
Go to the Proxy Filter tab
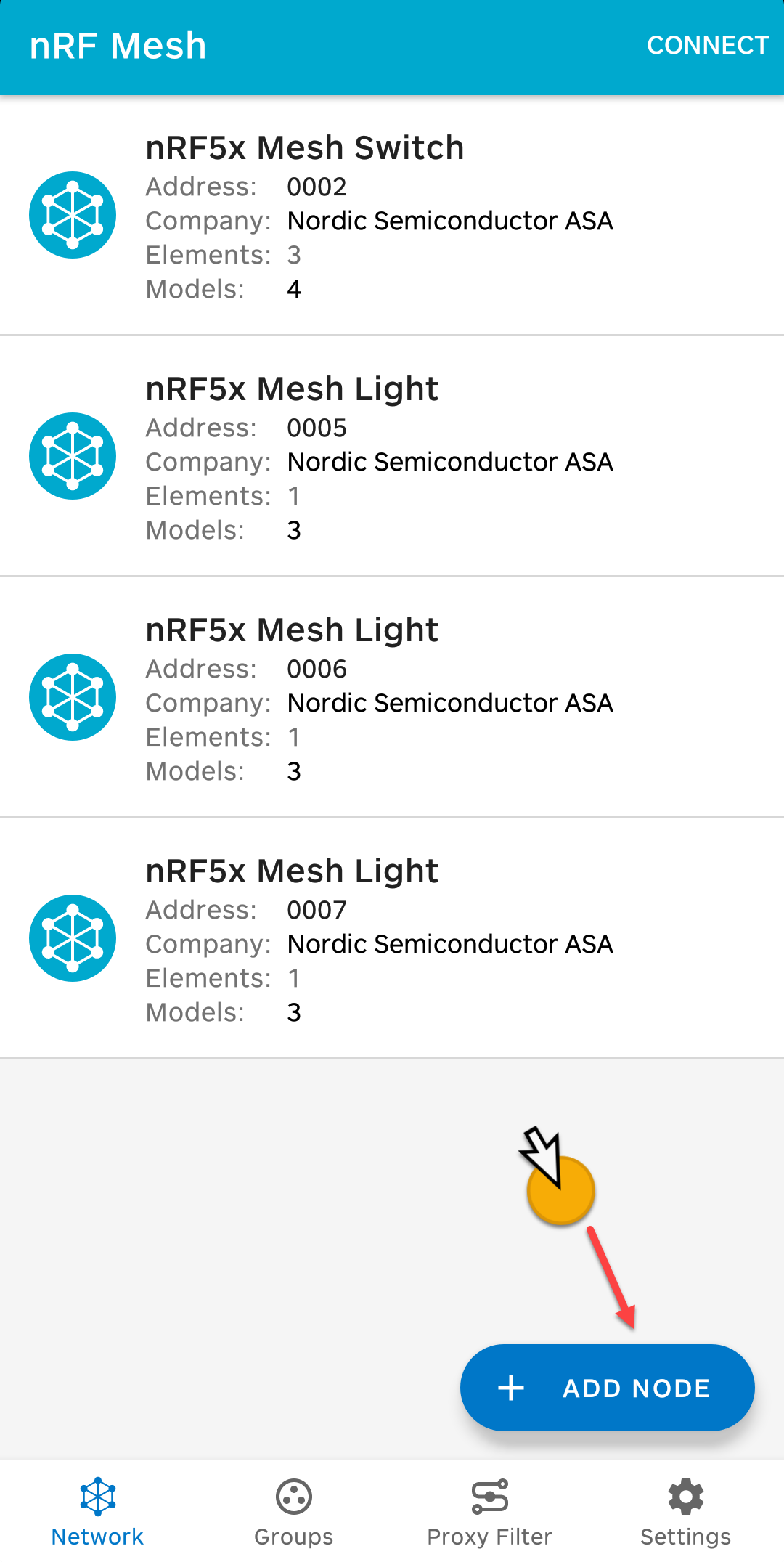[490, 1512]
